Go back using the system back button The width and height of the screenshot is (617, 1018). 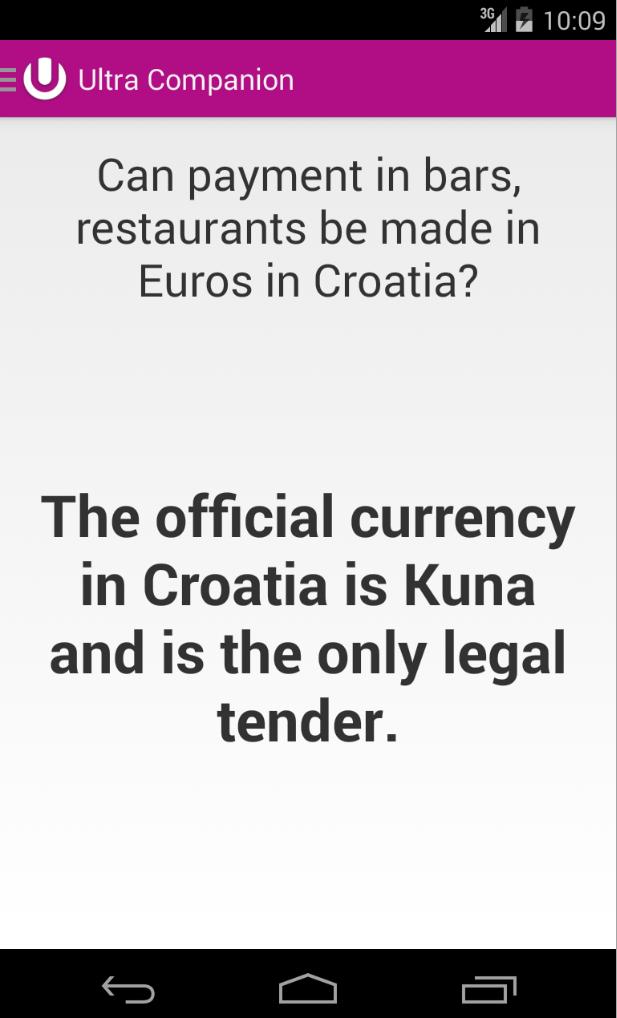pos(128,989)
